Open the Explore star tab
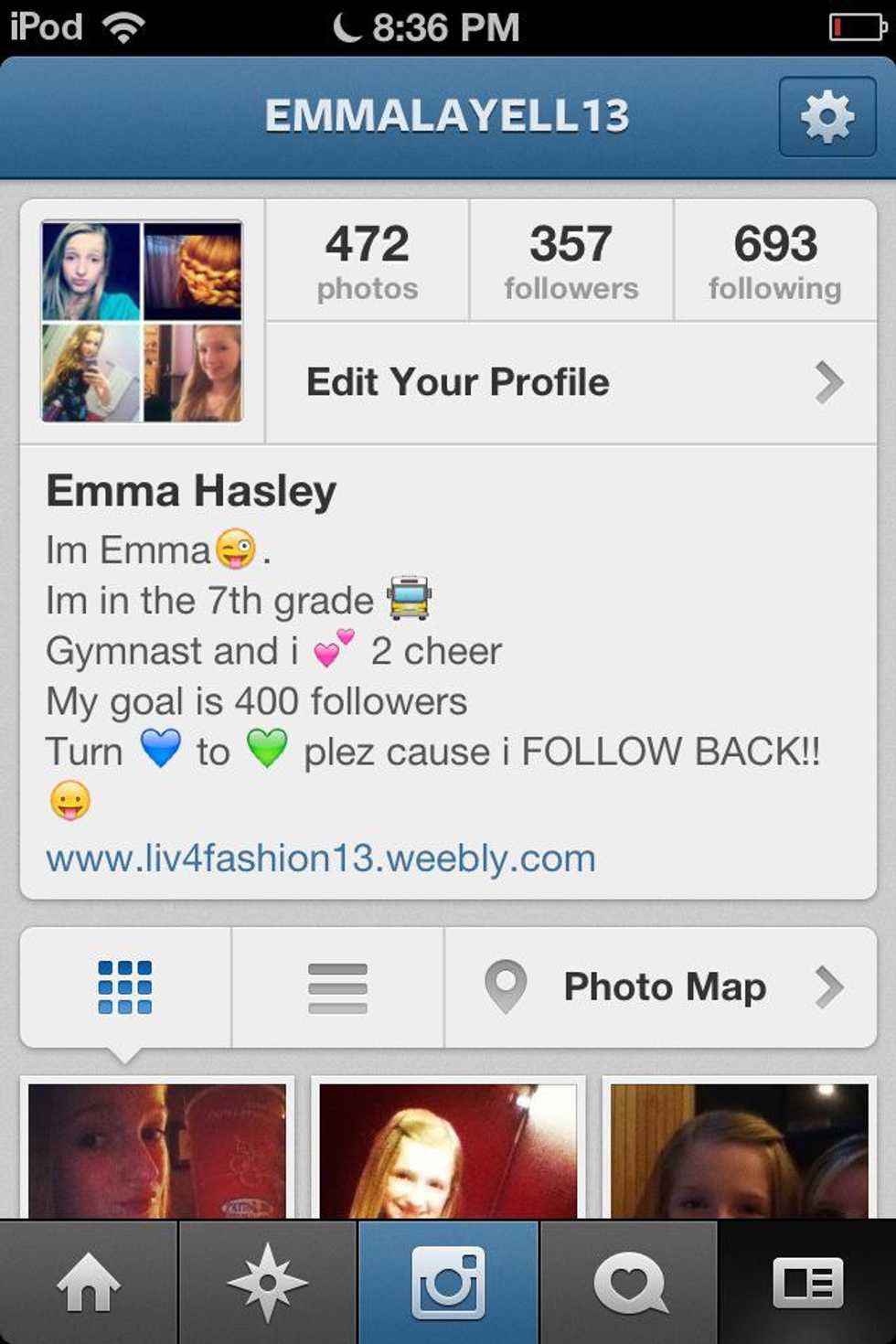The height and width of the screenshot is (1344, 896). click(267, 1283)
